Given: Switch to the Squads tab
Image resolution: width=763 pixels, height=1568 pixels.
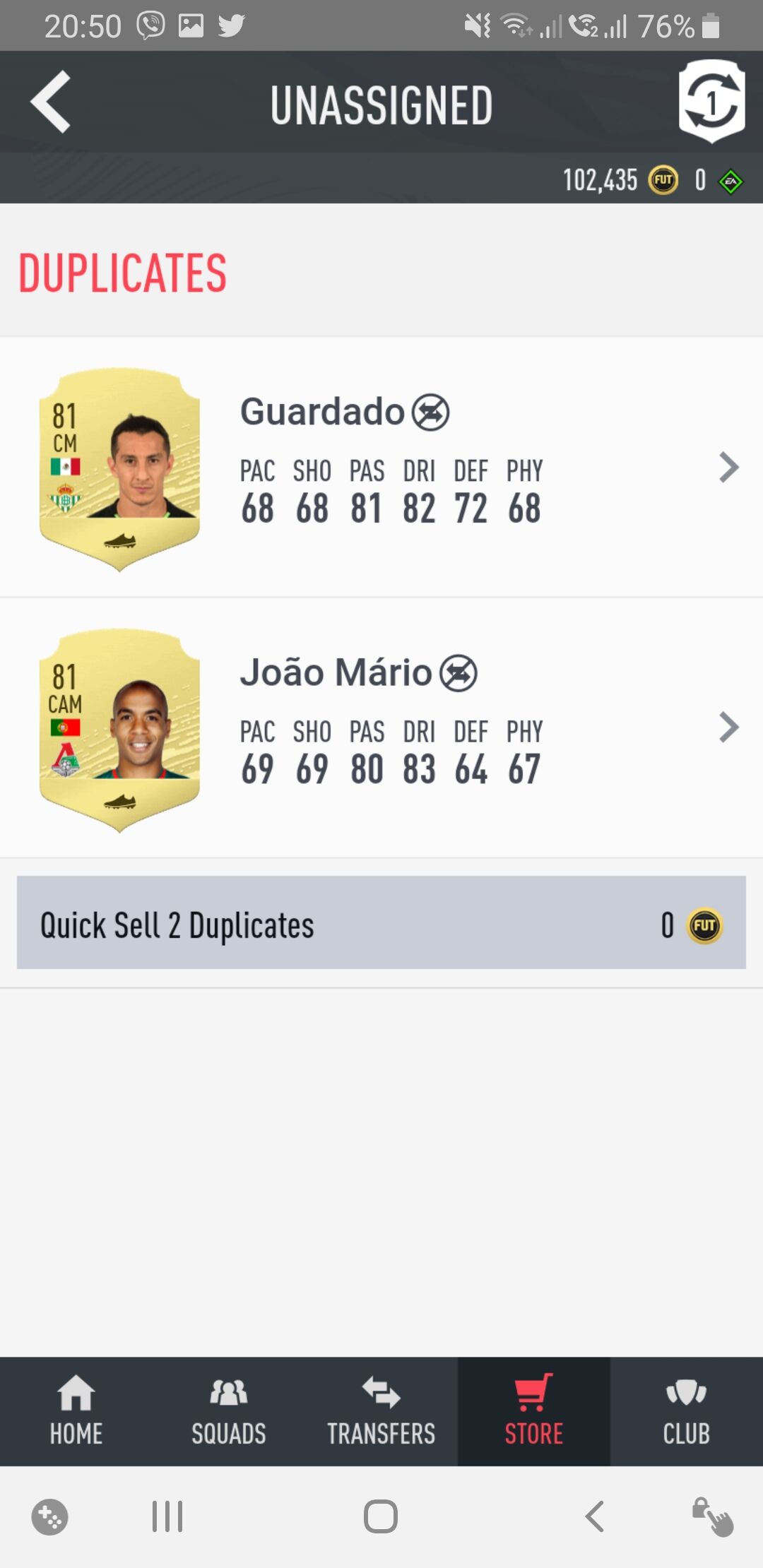Looking at the screenshot, I should tap(229, 1411).
